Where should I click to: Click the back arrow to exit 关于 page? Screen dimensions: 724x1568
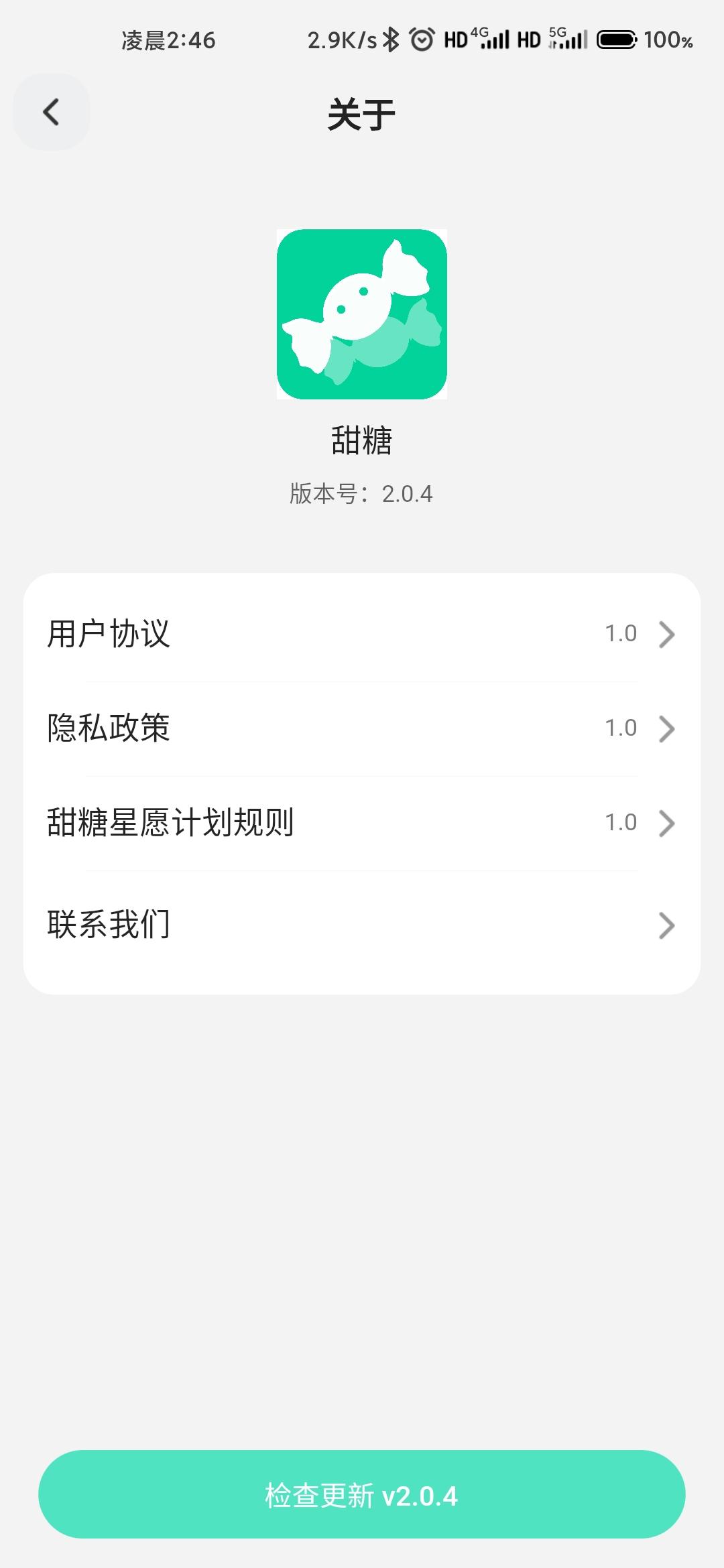(52, 113)
